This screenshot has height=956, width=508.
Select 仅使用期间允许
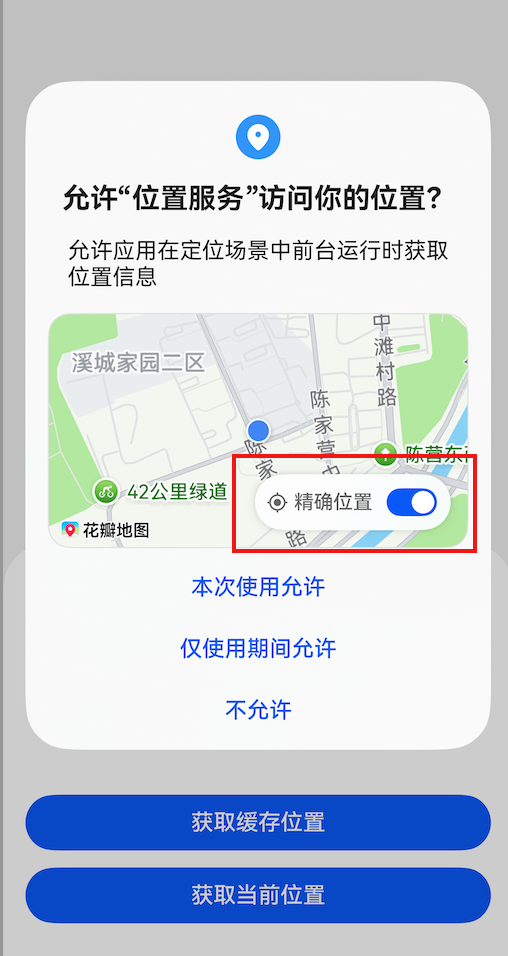(258, 648)
